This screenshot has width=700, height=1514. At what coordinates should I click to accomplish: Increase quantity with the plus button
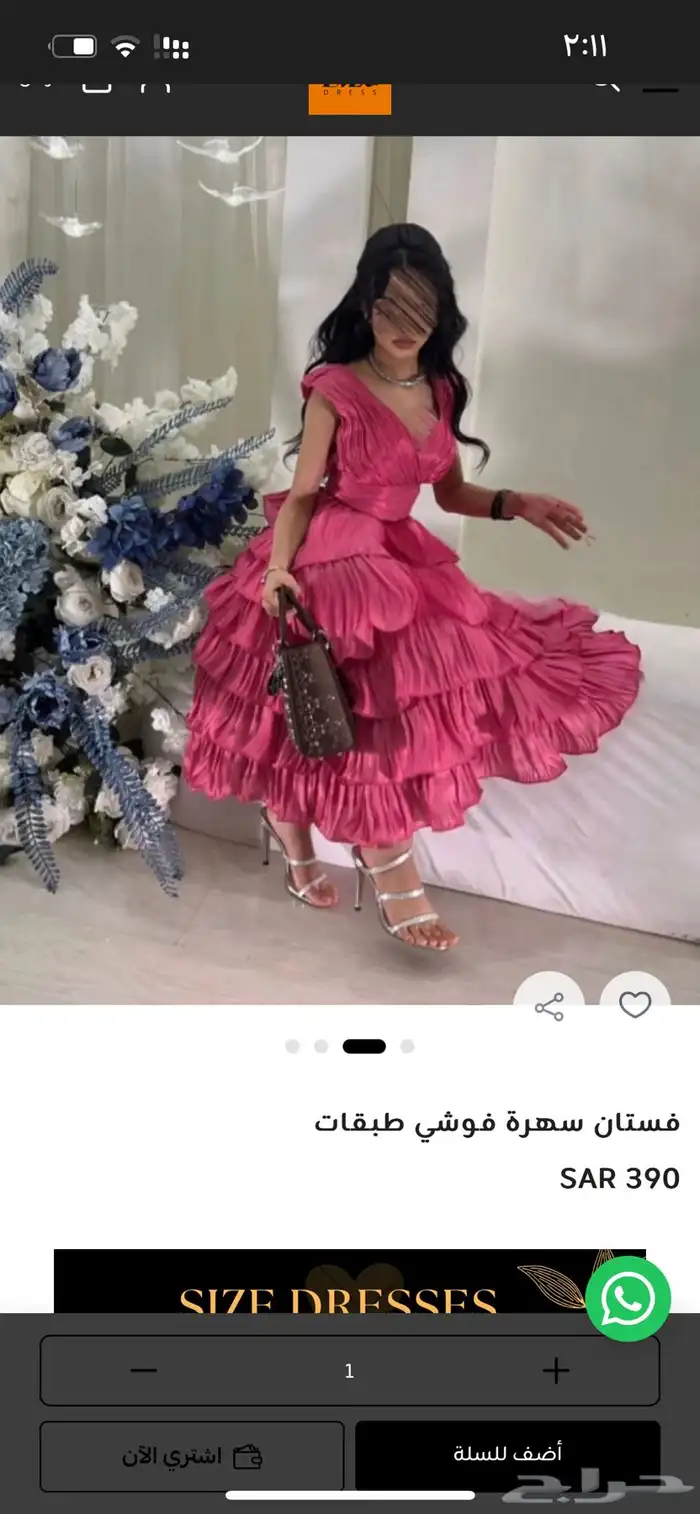(x=556, y=1370)
